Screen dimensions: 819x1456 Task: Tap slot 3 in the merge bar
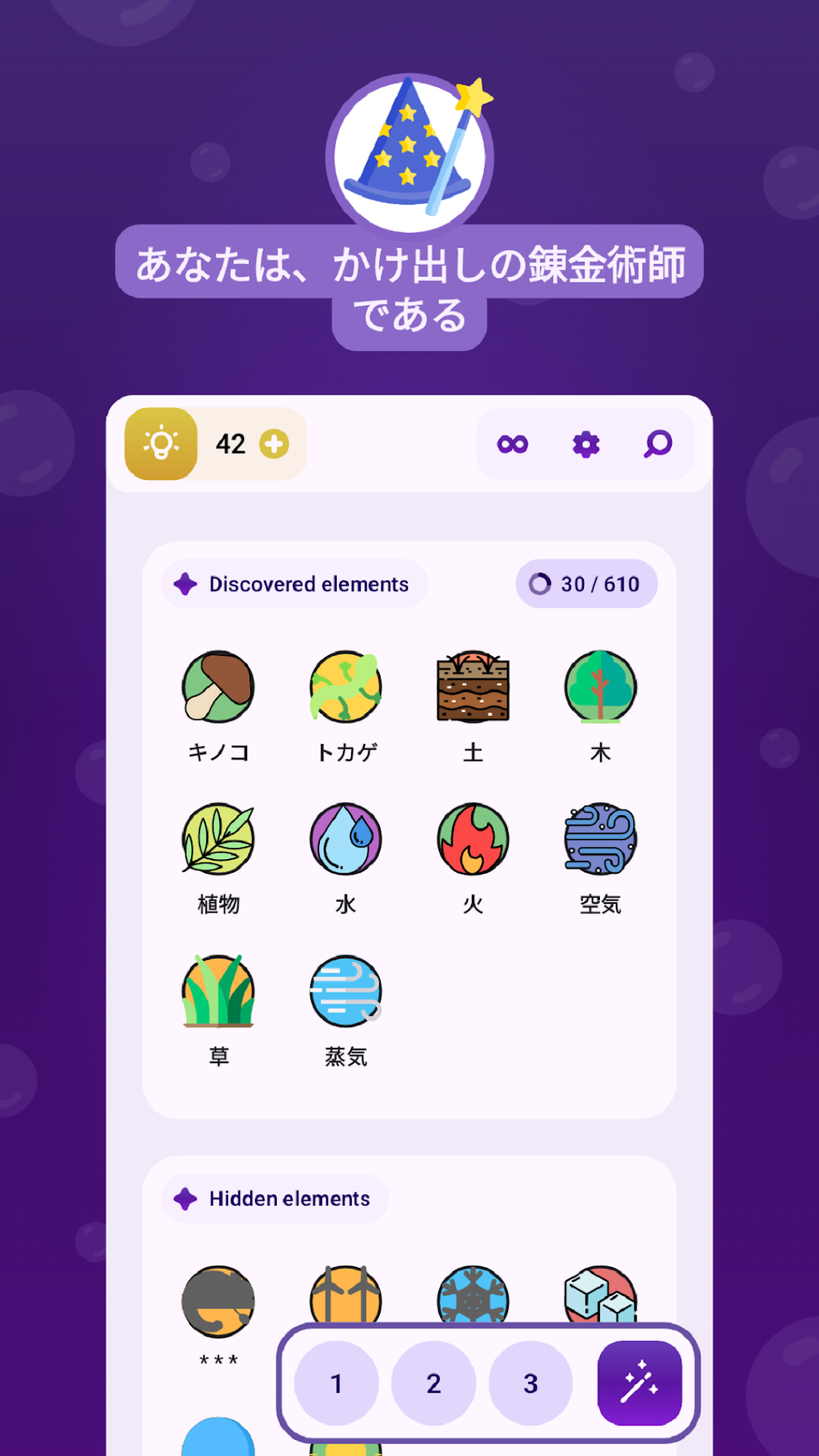530,1383
